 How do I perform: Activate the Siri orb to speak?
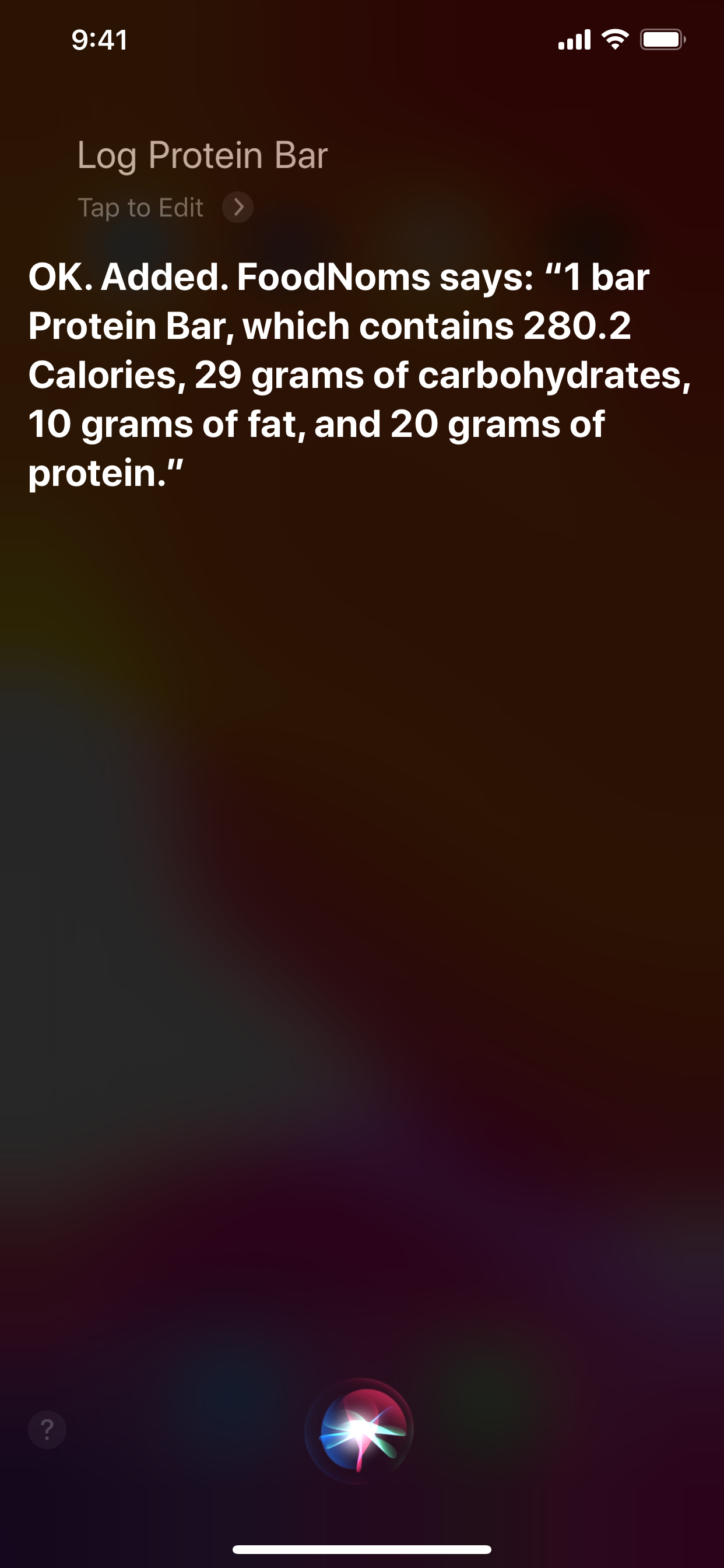point(360,1430)
